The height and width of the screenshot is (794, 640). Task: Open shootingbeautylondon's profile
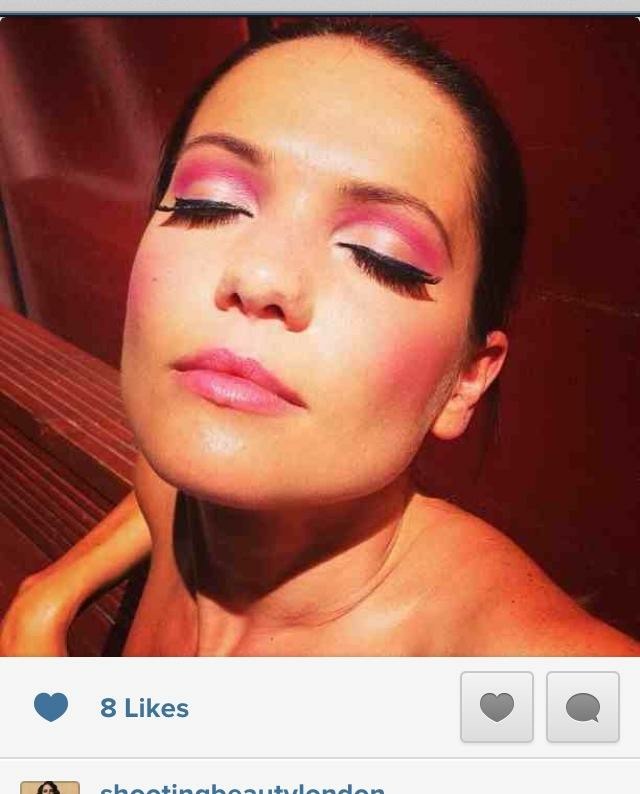point(242,788)
